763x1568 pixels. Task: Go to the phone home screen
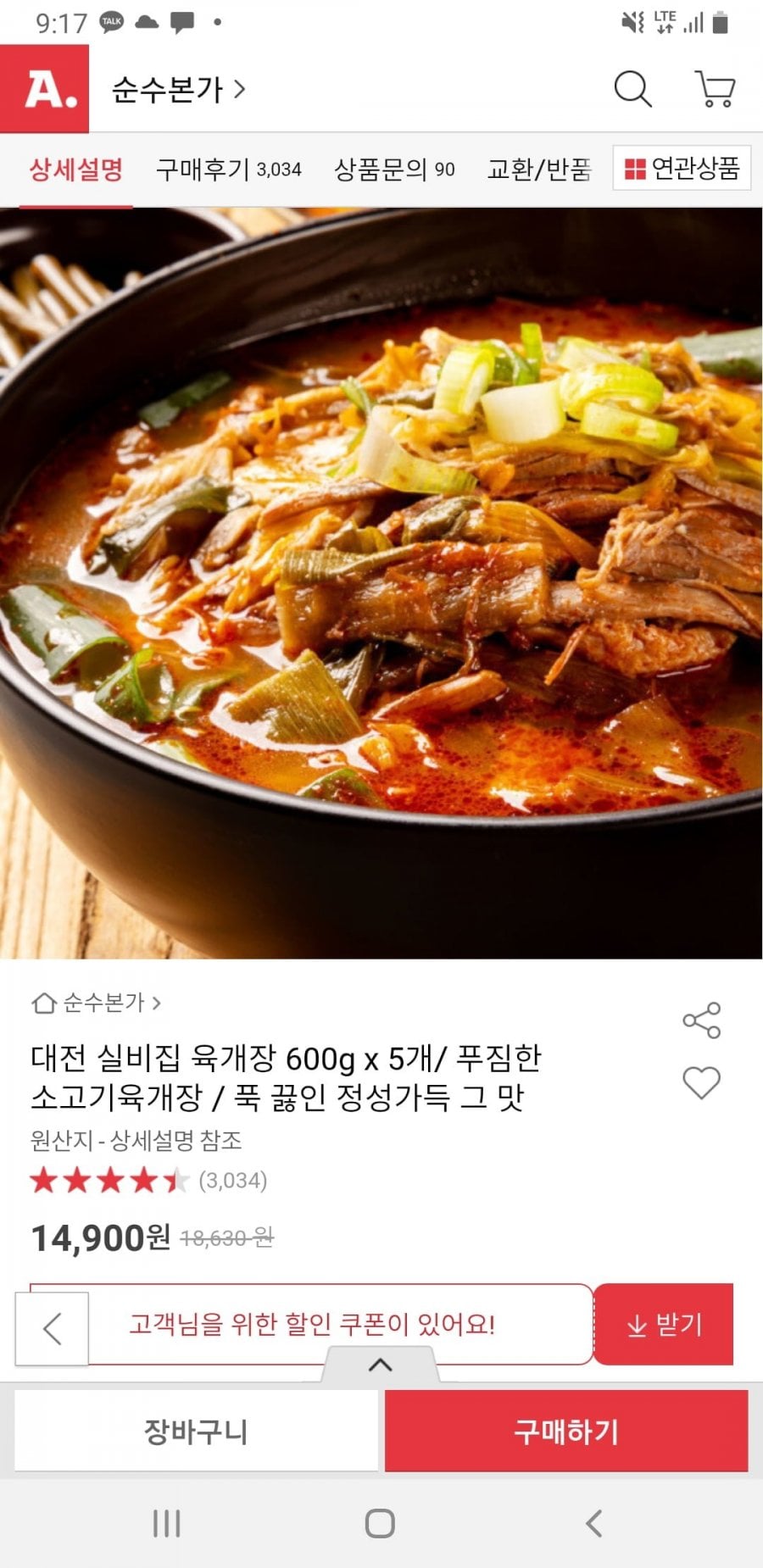tap(380, 1523)
